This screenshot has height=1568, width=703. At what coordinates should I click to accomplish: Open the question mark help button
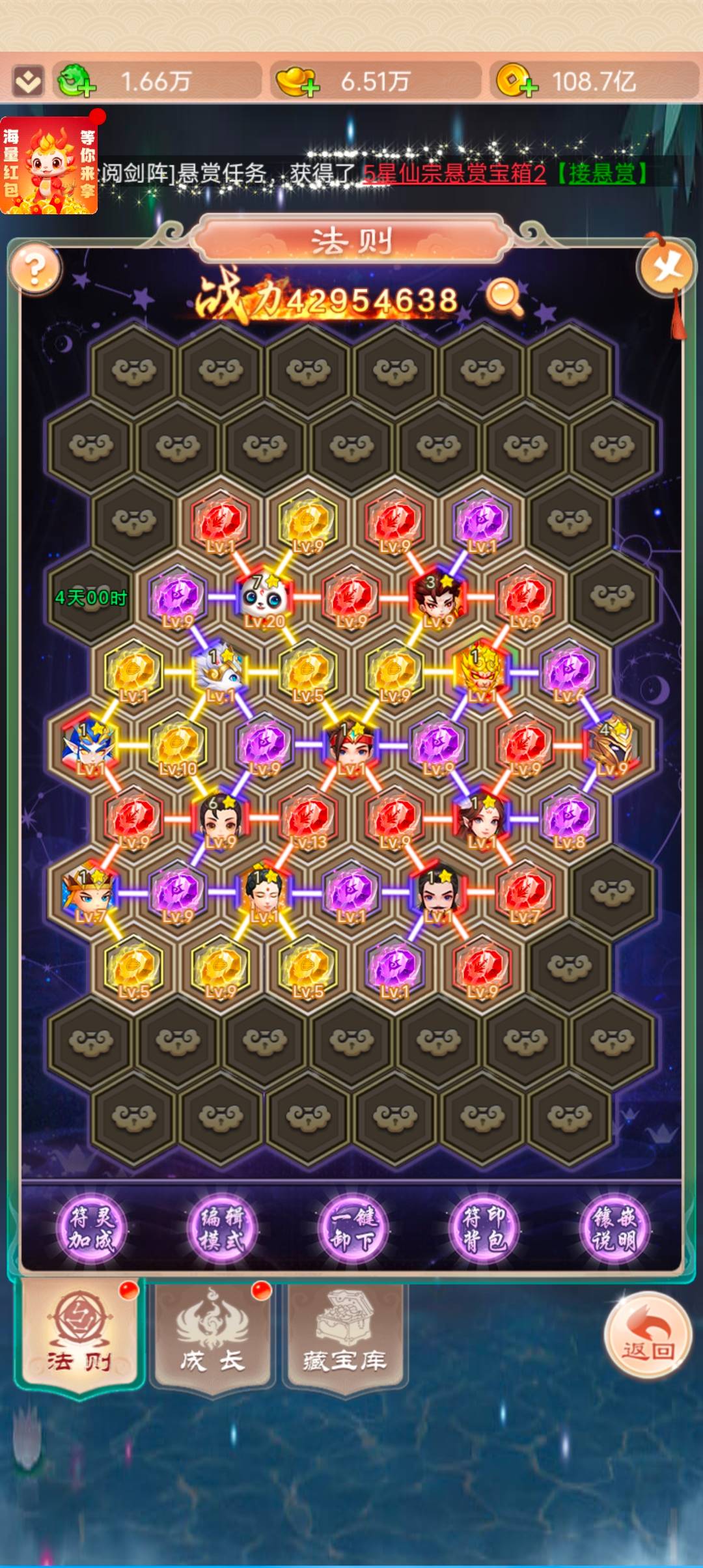click(35, 267)
